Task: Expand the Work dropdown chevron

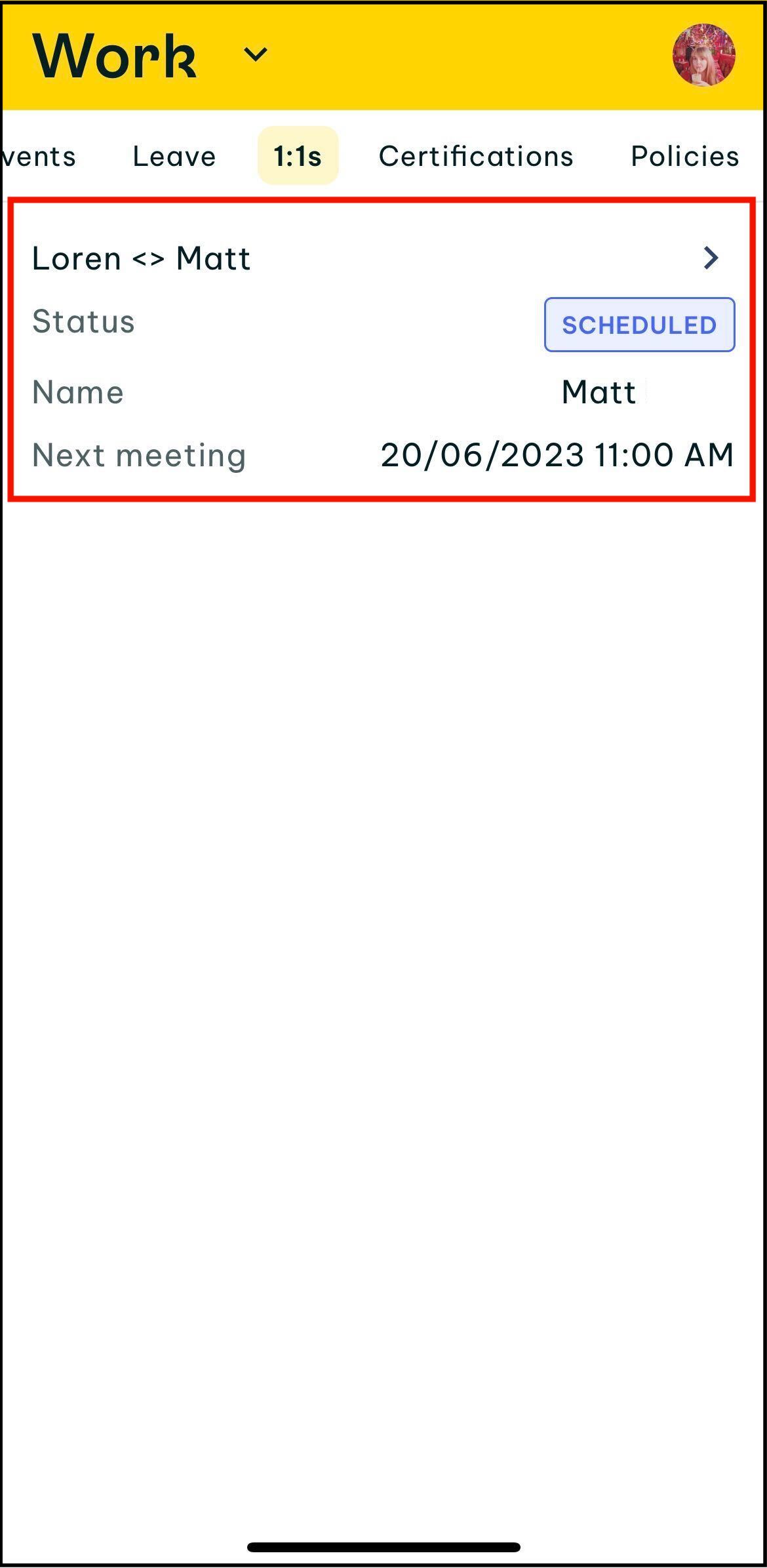Action: click(255, 54)
